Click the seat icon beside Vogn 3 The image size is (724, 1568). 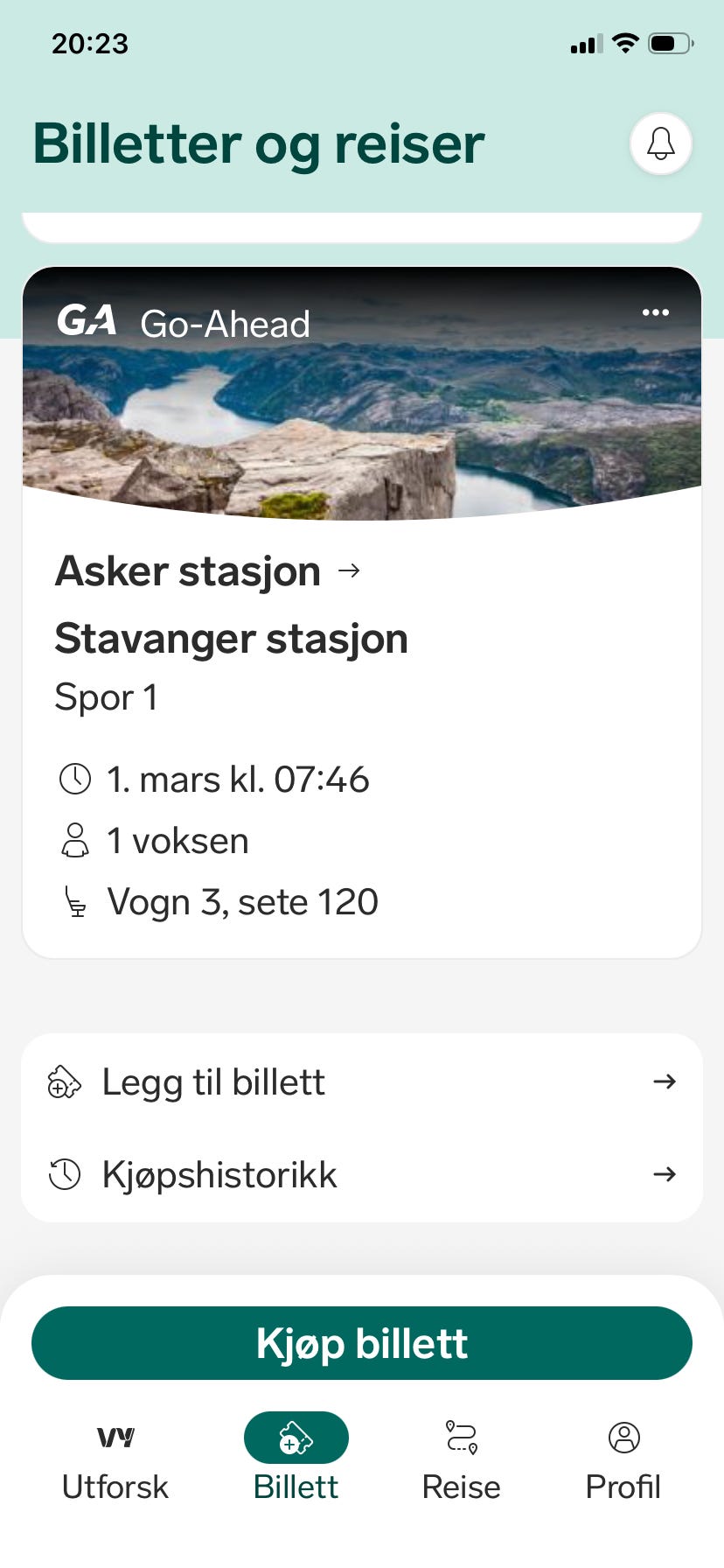77,901
